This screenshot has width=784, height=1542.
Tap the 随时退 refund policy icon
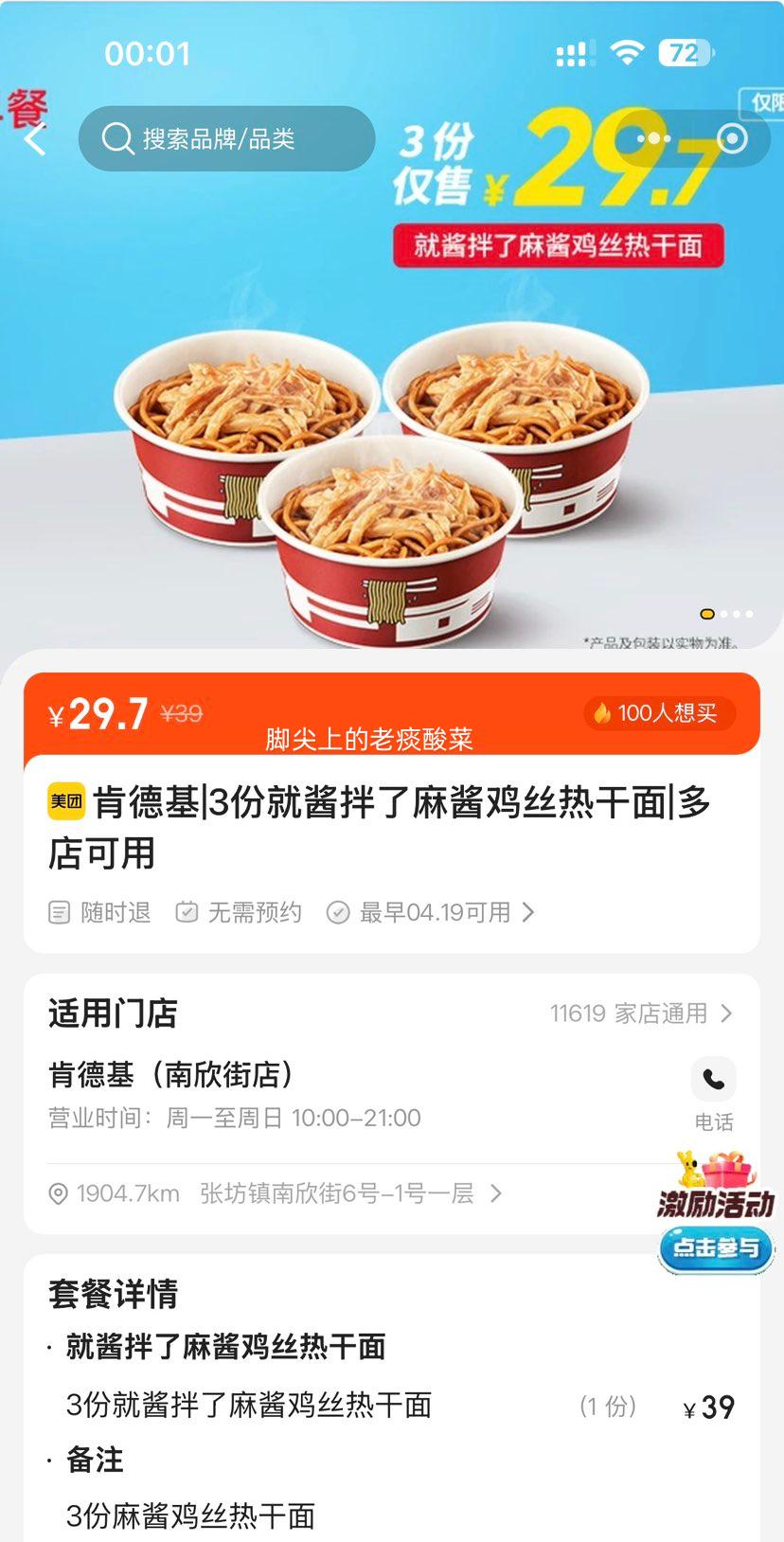pyautogui.click(x=60, y=912)
